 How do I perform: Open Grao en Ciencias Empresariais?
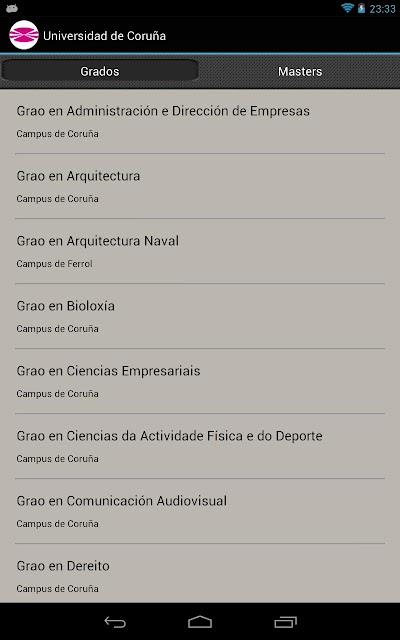(x=200, y=381)
